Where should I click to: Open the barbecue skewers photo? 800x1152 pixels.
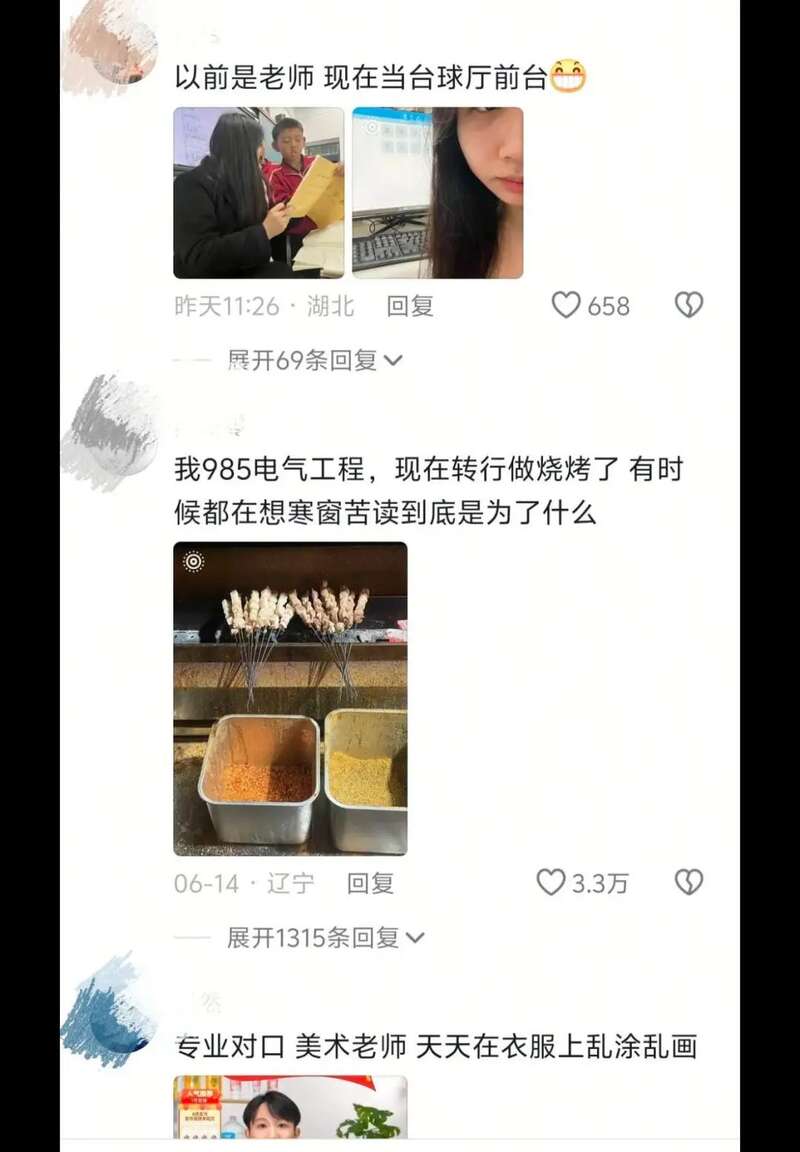[x=290, y=698]
